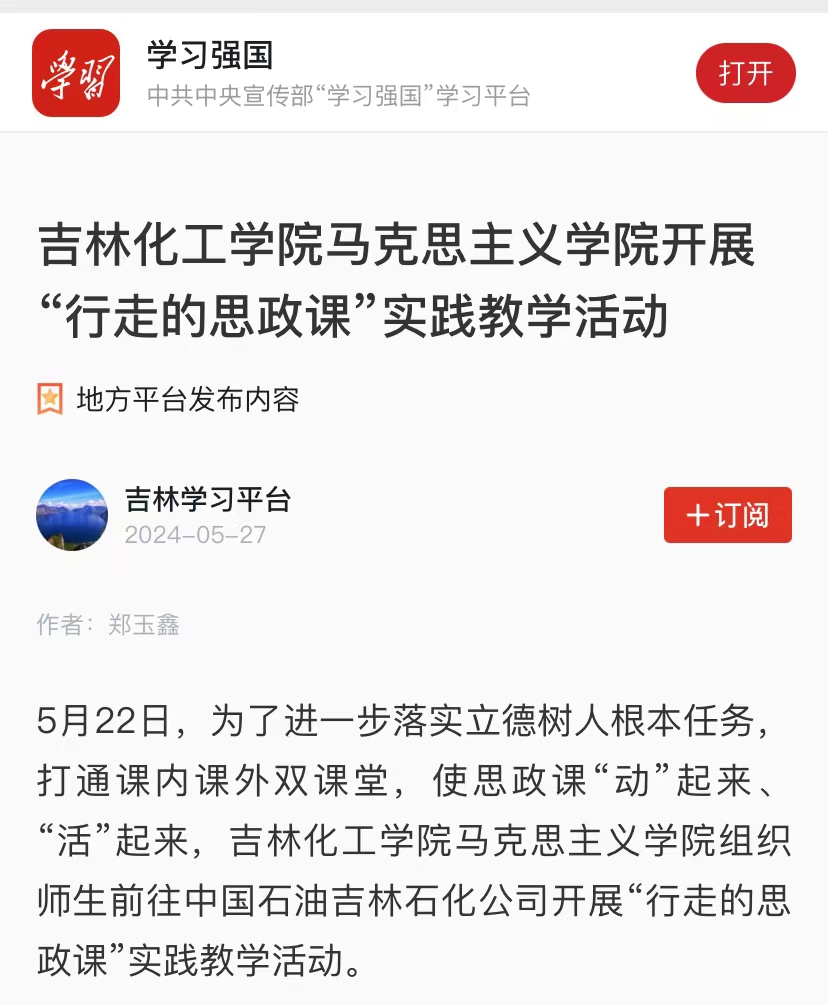Subscribe via the 订阅 button
Screen dimensions: 828x1005
coord(727,515)
